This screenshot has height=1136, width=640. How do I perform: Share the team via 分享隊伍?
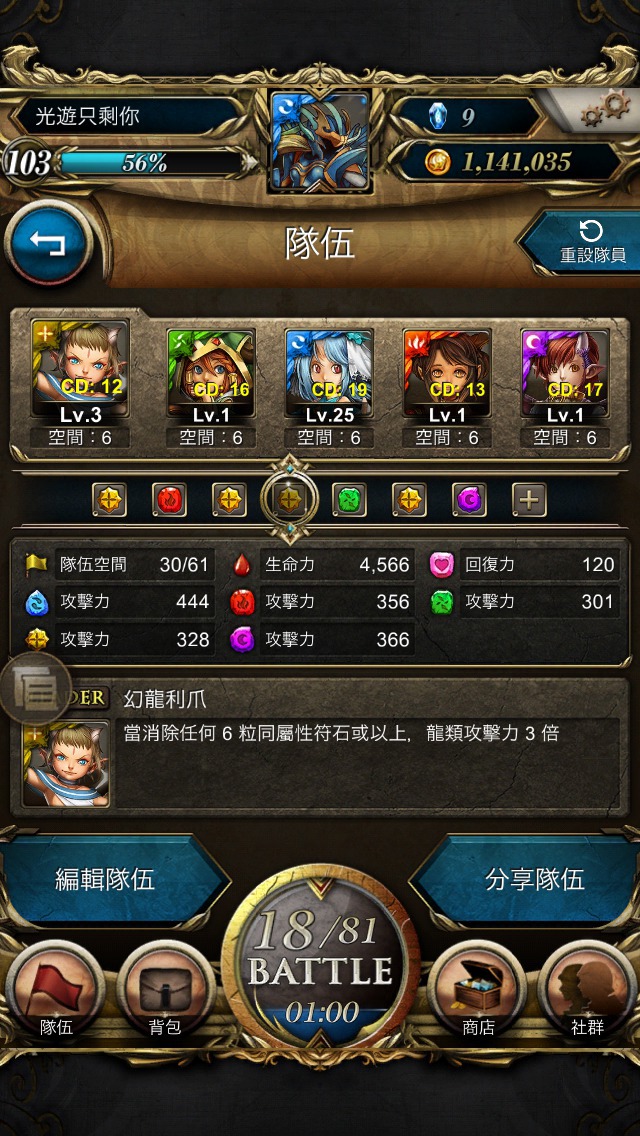pos(534,880)
